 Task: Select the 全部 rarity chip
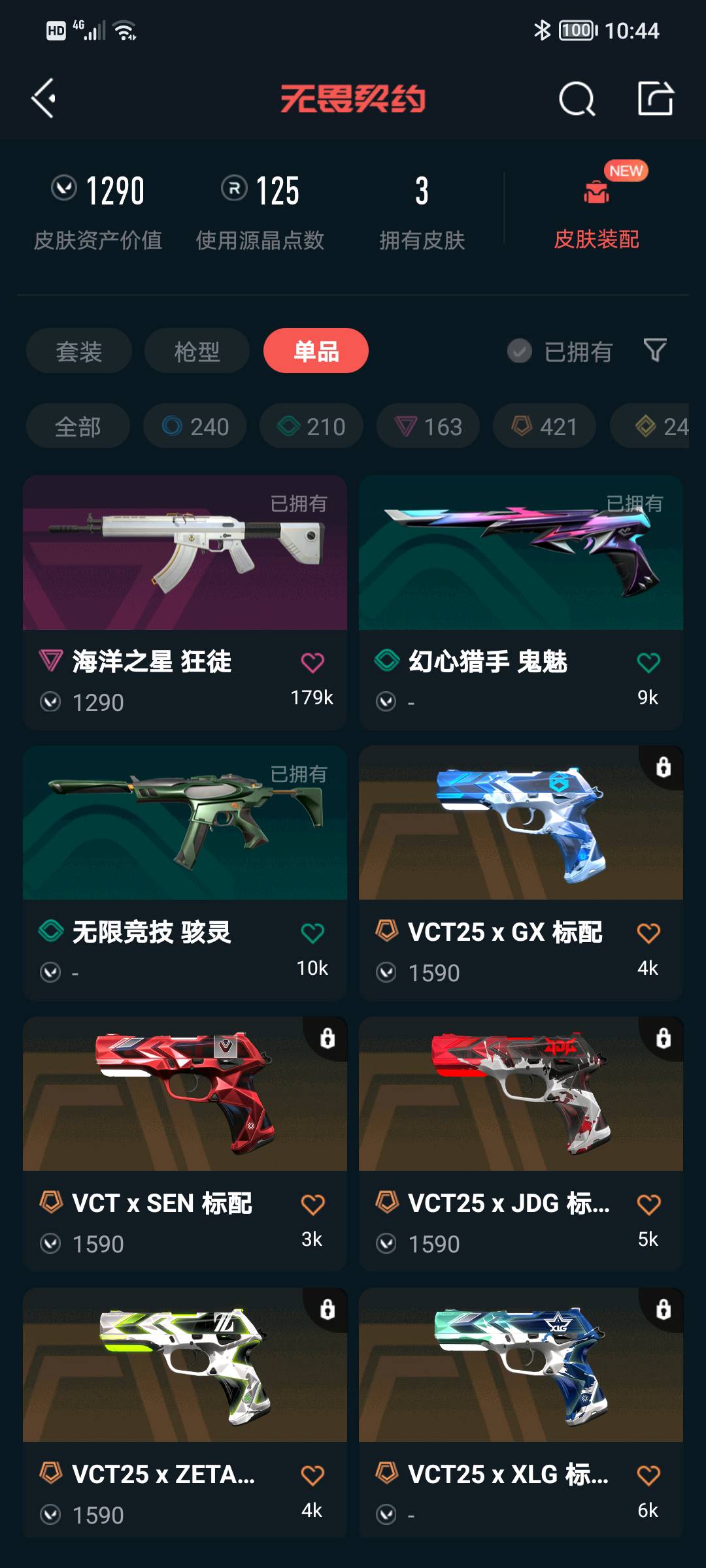(x=78, y=426)
